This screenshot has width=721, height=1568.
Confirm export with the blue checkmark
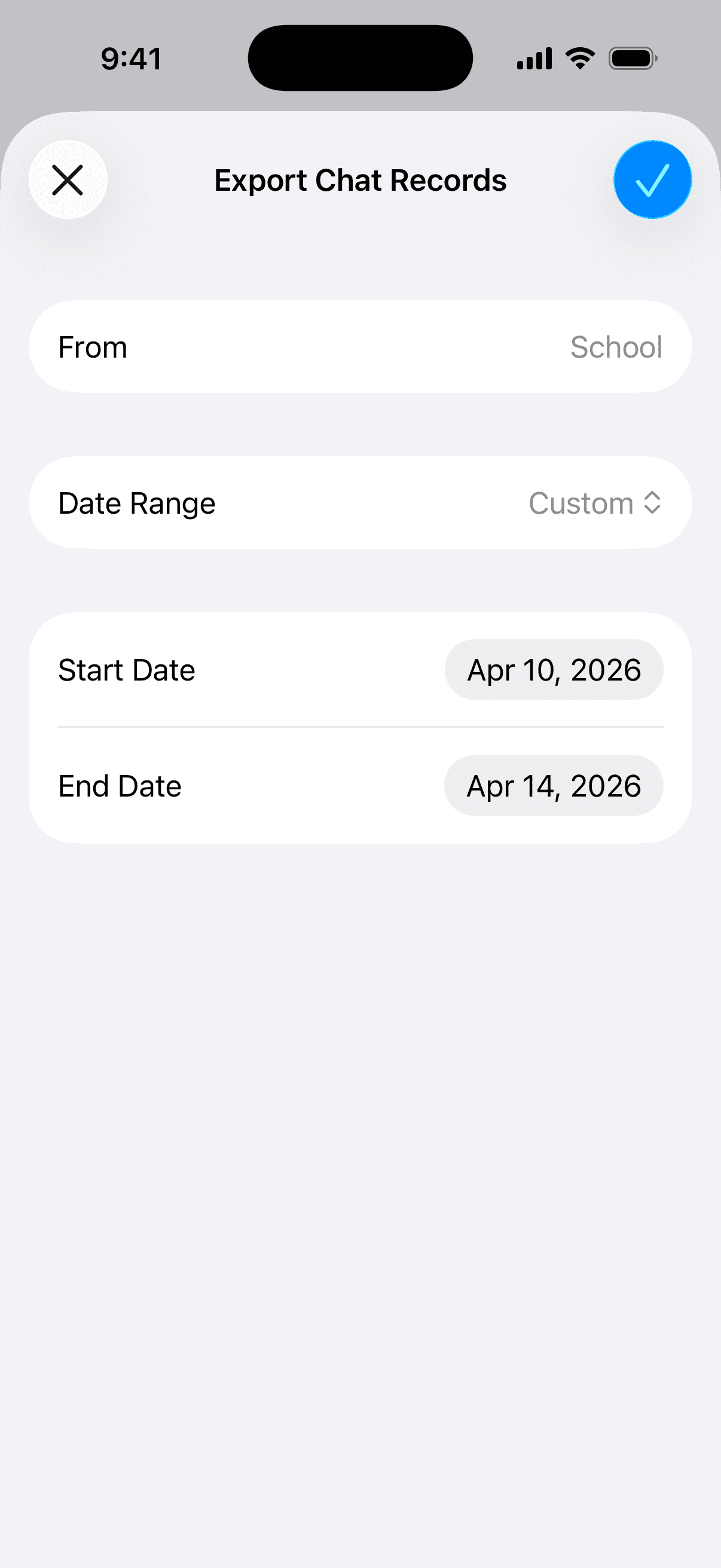click(x=652, y=180)
